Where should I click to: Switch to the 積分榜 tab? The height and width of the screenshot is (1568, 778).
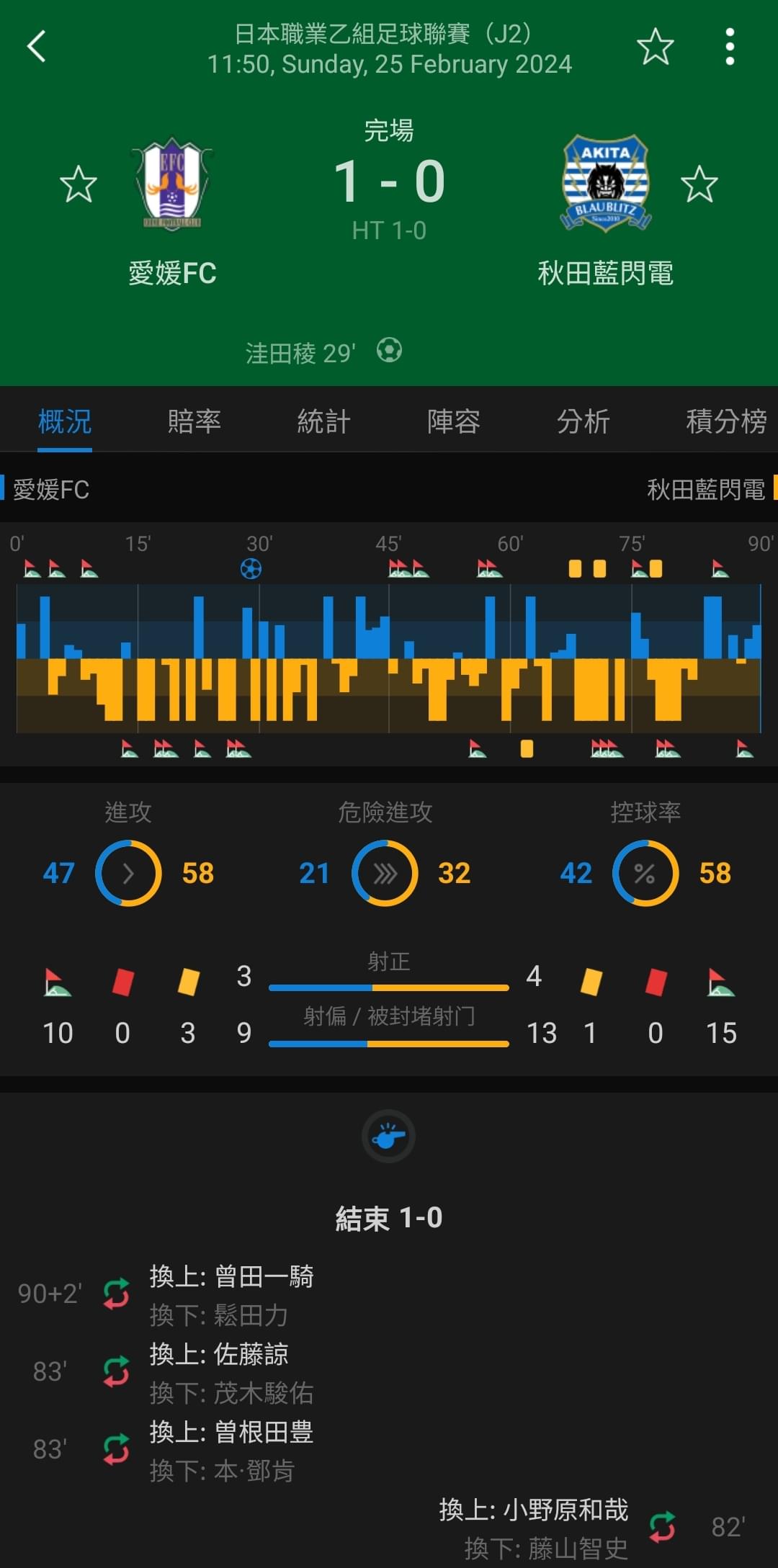click(726, 421)
